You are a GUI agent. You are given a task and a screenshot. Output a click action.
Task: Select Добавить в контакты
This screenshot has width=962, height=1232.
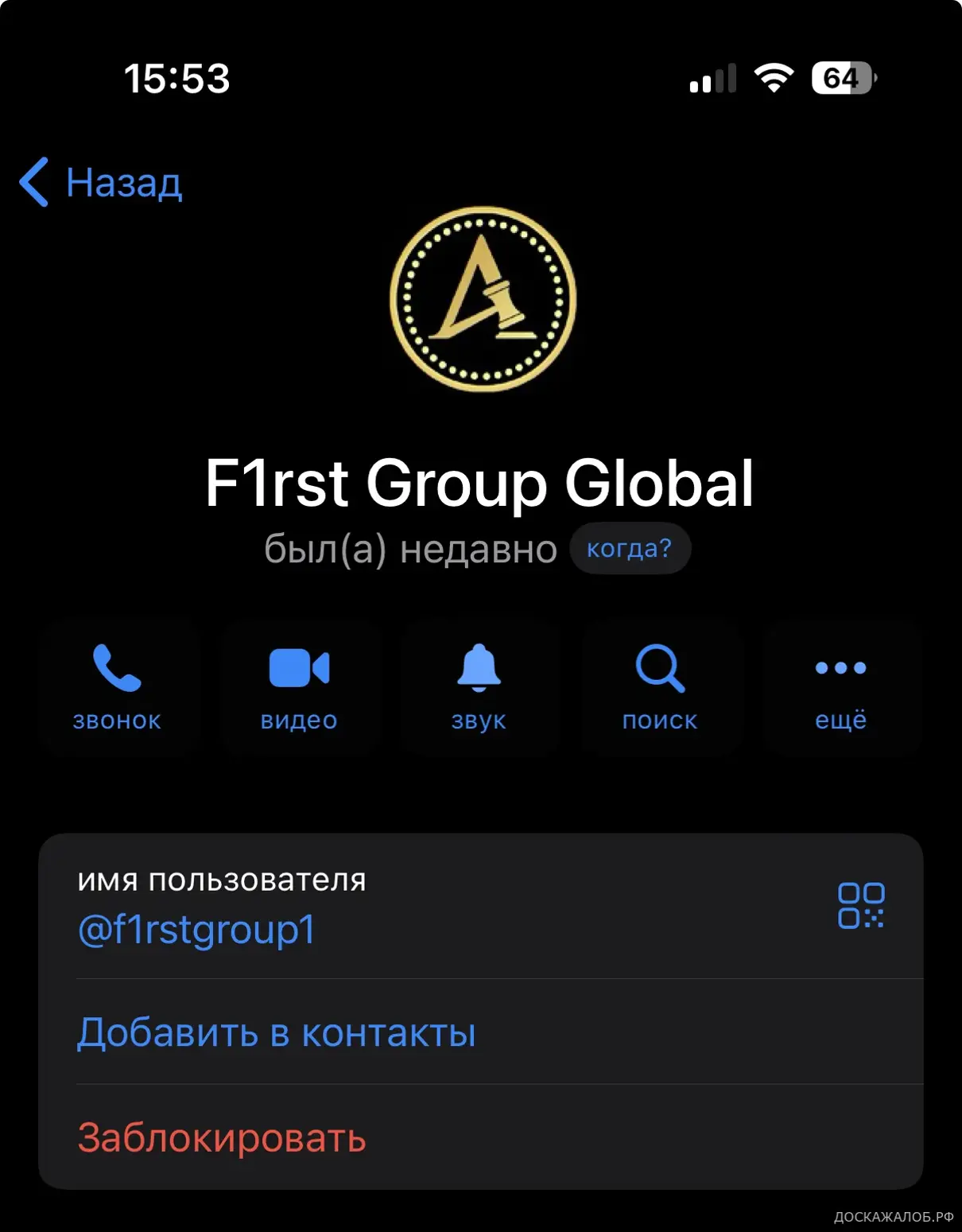tap(276, 1032)
